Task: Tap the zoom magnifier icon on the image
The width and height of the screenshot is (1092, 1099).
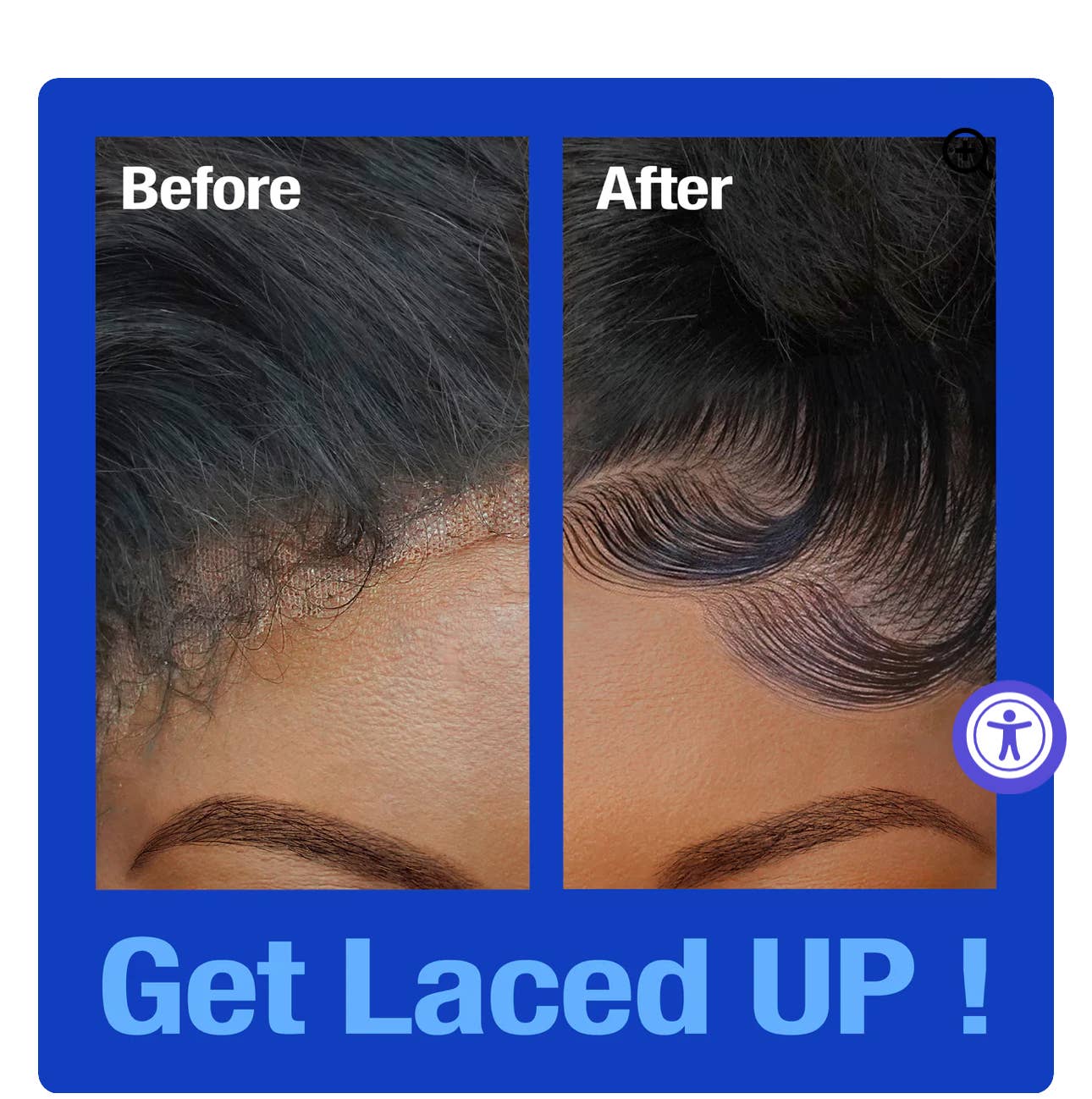Action: coord(966,152)
